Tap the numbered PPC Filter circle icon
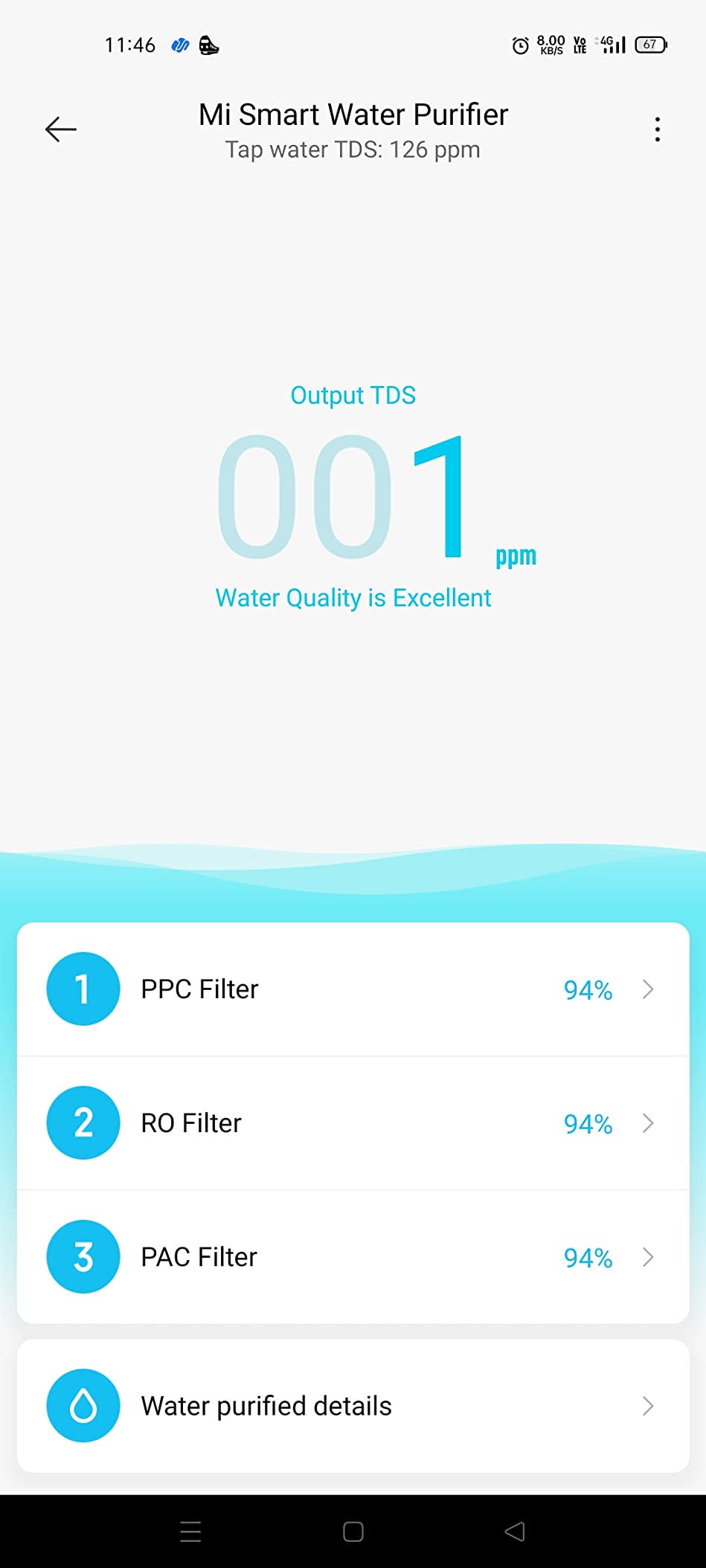Image resolution: width=706 pixels, height=1568 pixels. coord(83,989)
